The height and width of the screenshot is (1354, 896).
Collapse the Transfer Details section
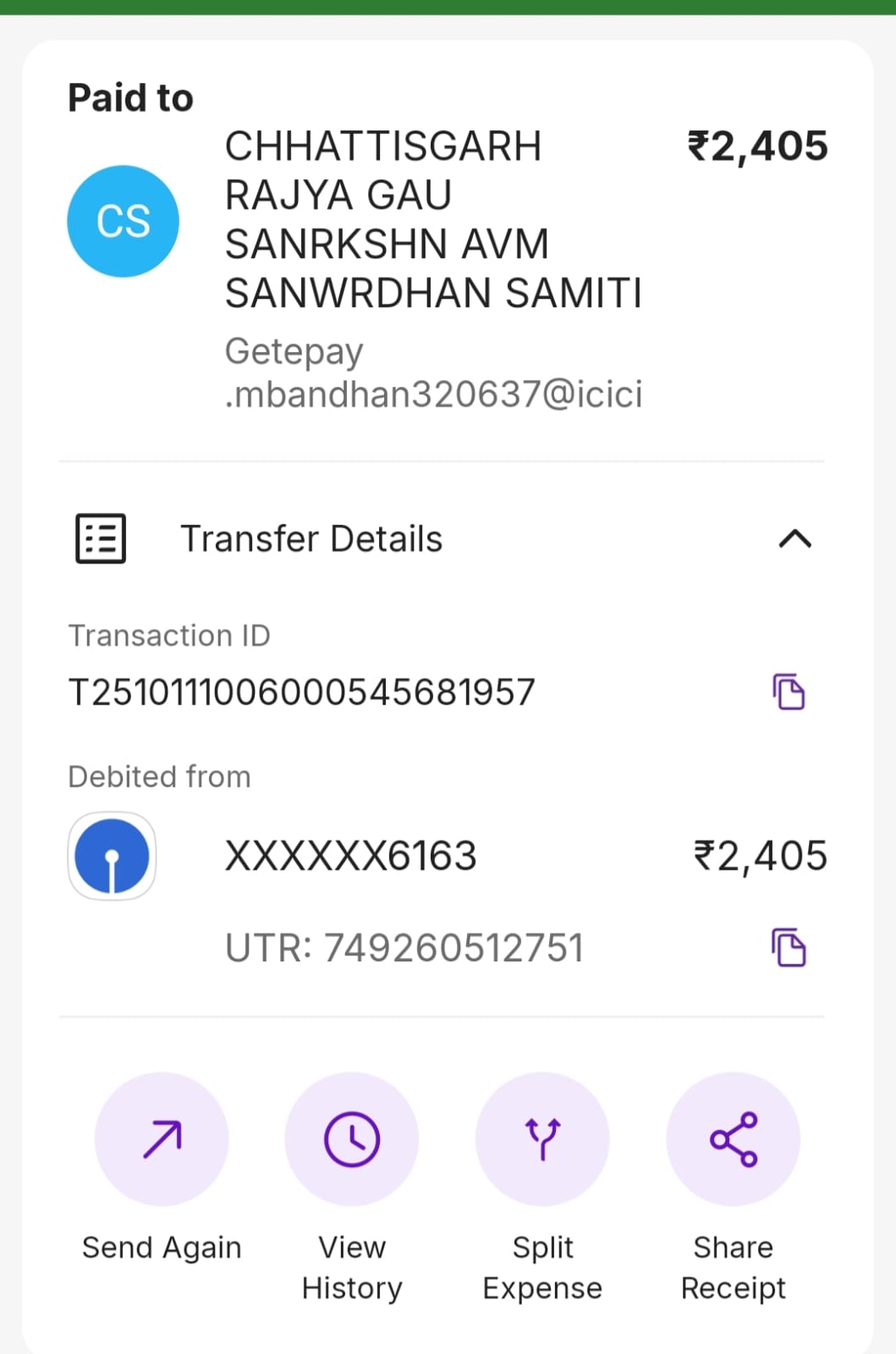[x=794, y=539]
